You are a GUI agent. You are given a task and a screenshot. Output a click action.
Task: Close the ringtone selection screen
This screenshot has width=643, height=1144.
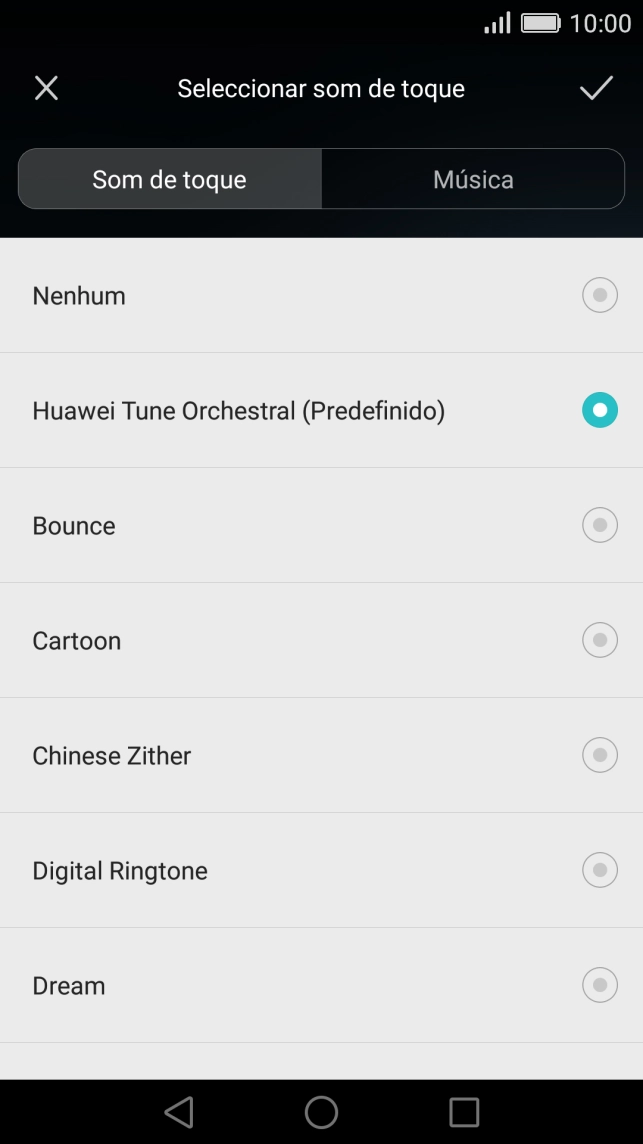pyautogui.click(x=46, y=88)
